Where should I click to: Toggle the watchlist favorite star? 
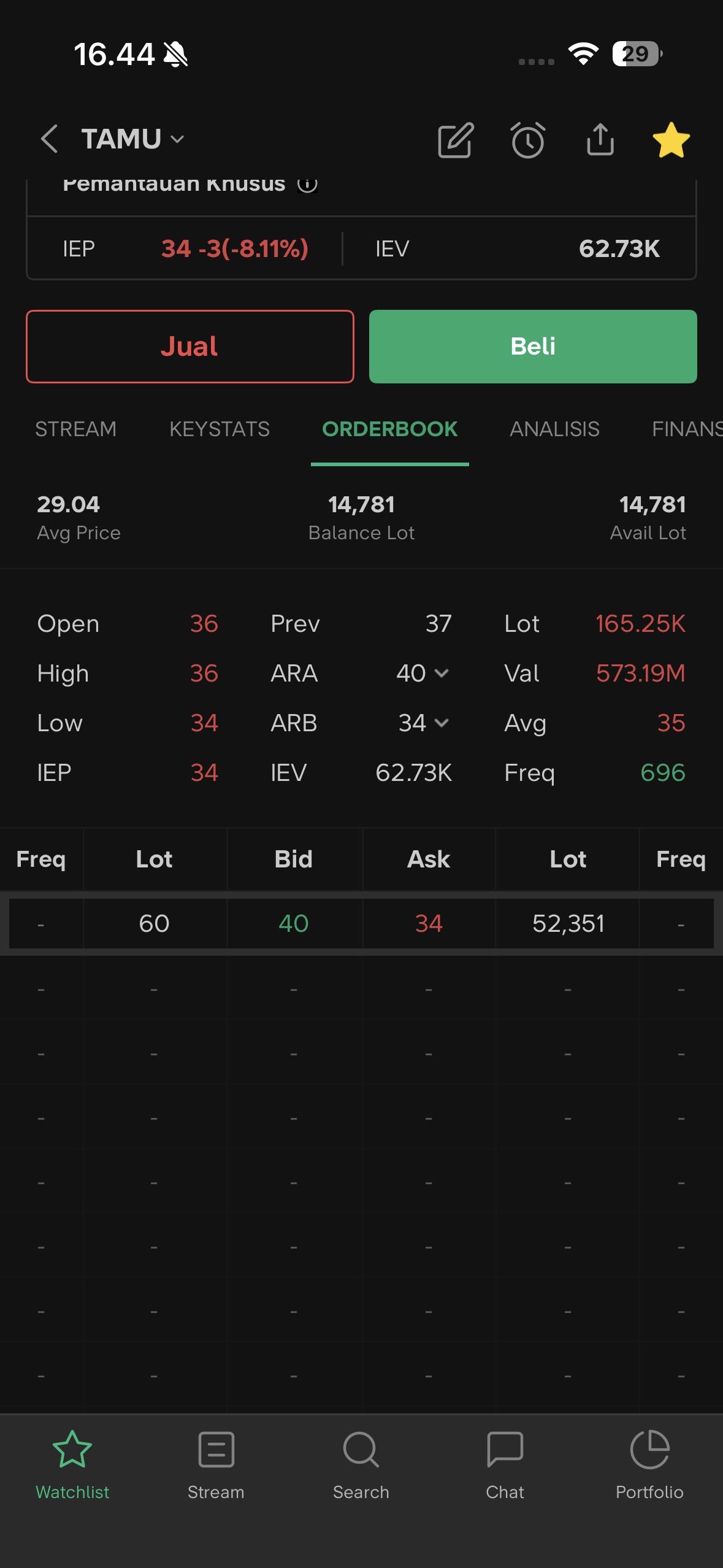(671, 140)
